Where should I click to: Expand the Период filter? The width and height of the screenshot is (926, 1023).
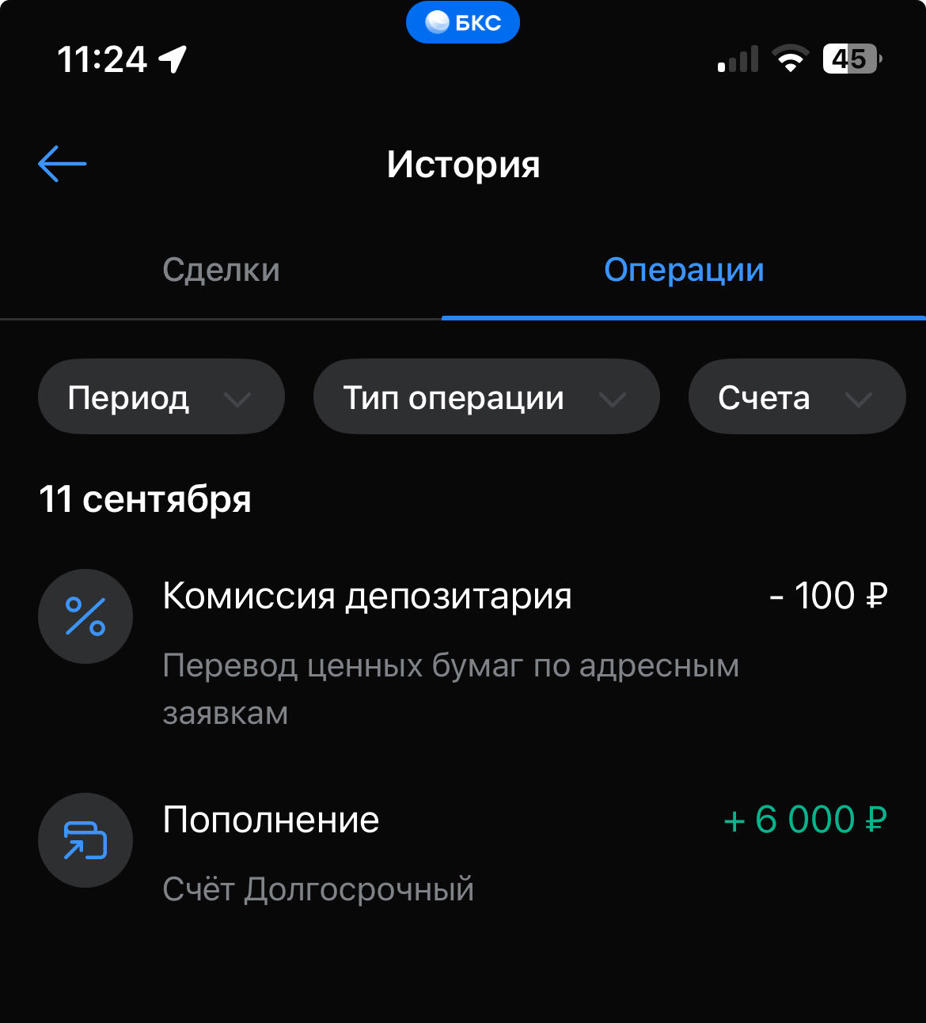click(161, 398)
